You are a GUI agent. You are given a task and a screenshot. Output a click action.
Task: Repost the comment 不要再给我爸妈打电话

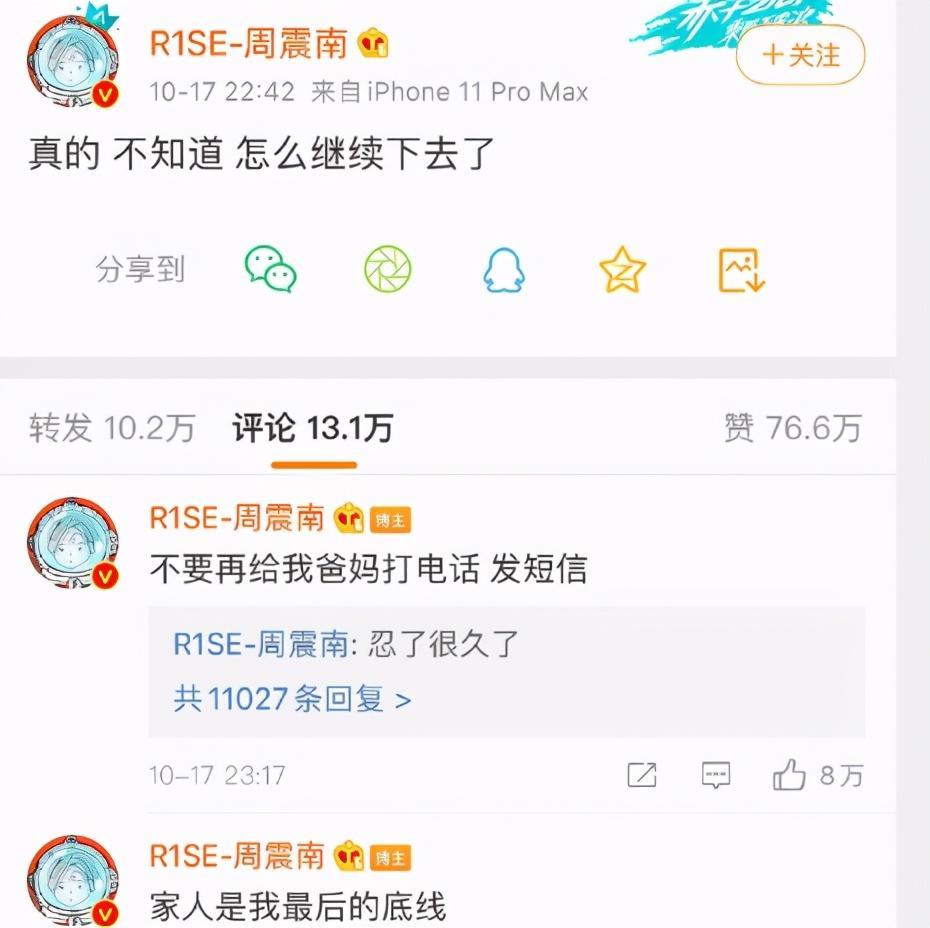click(641, 775)
